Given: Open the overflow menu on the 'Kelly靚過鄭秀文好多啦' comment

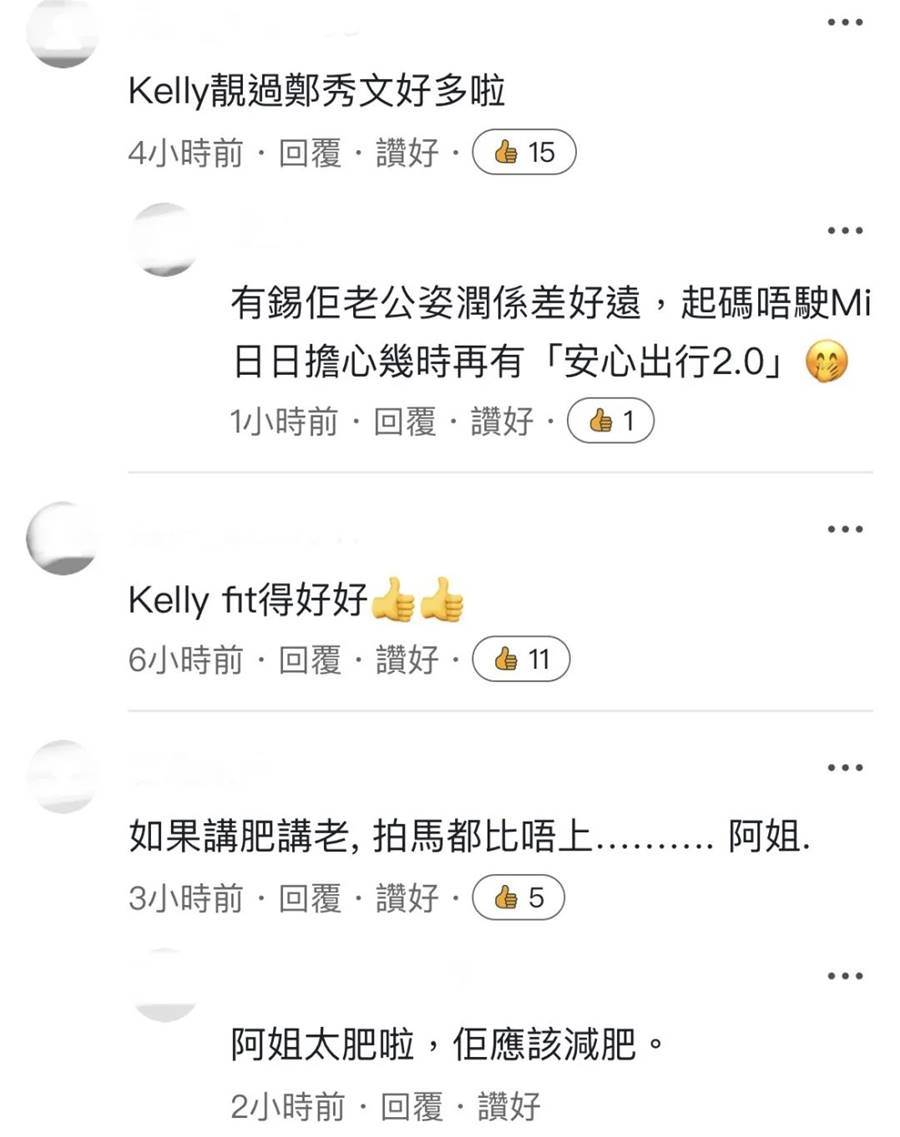Looking at the screenshot, I should coord(845,22).
